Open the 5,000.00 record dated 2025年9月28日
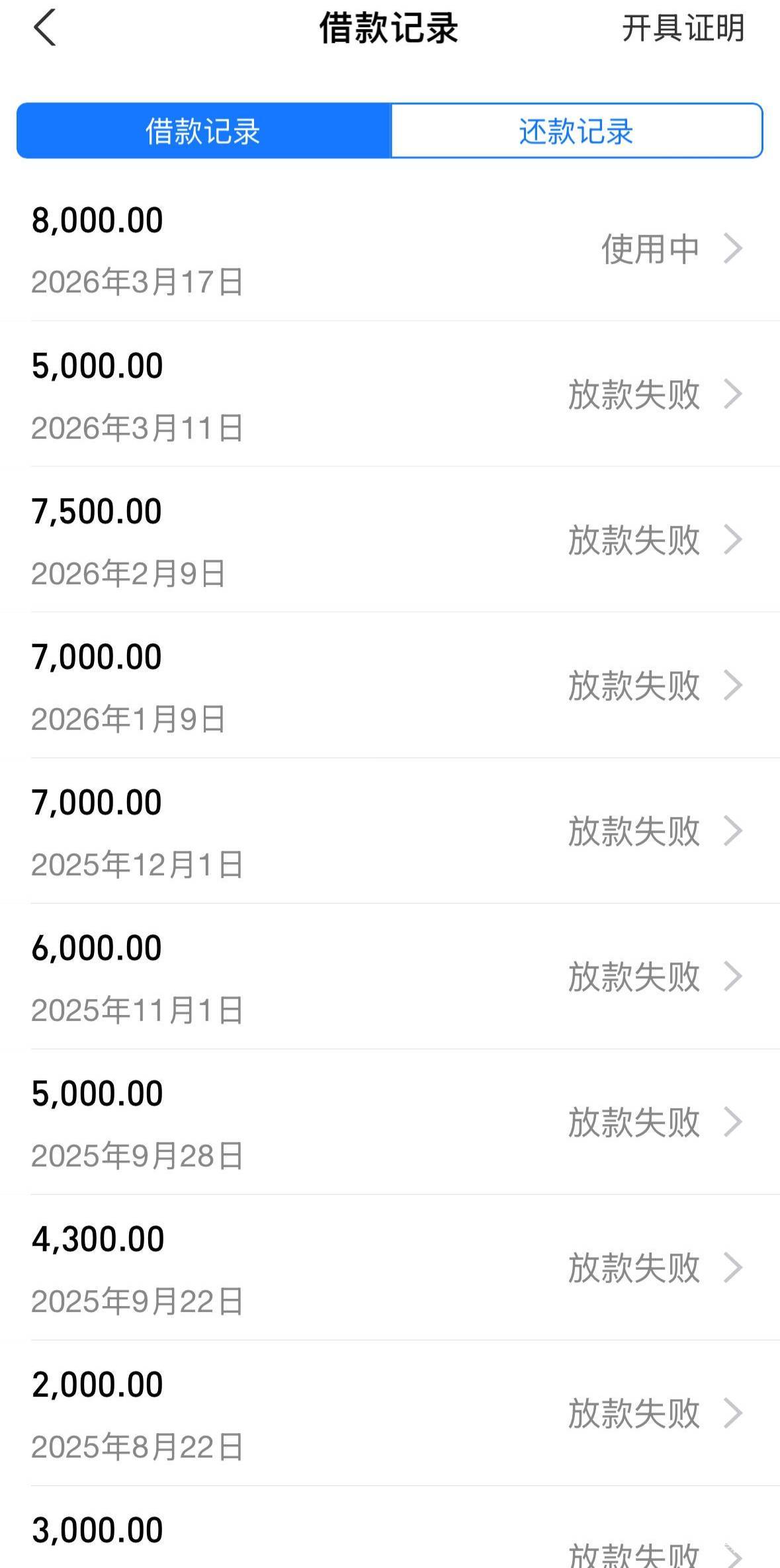Viewport: 780px width, 1568px height. [x=390, y=1123]
